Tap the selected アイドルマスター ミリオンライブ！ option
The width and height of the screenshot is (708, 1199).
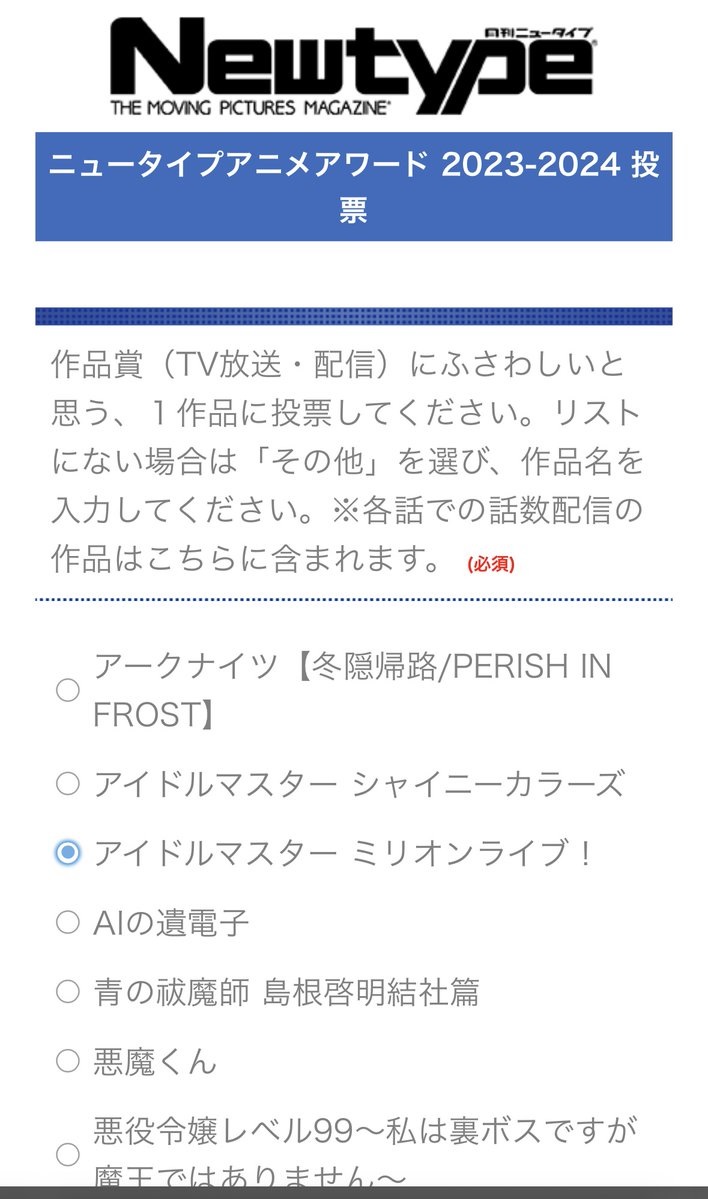68,853
